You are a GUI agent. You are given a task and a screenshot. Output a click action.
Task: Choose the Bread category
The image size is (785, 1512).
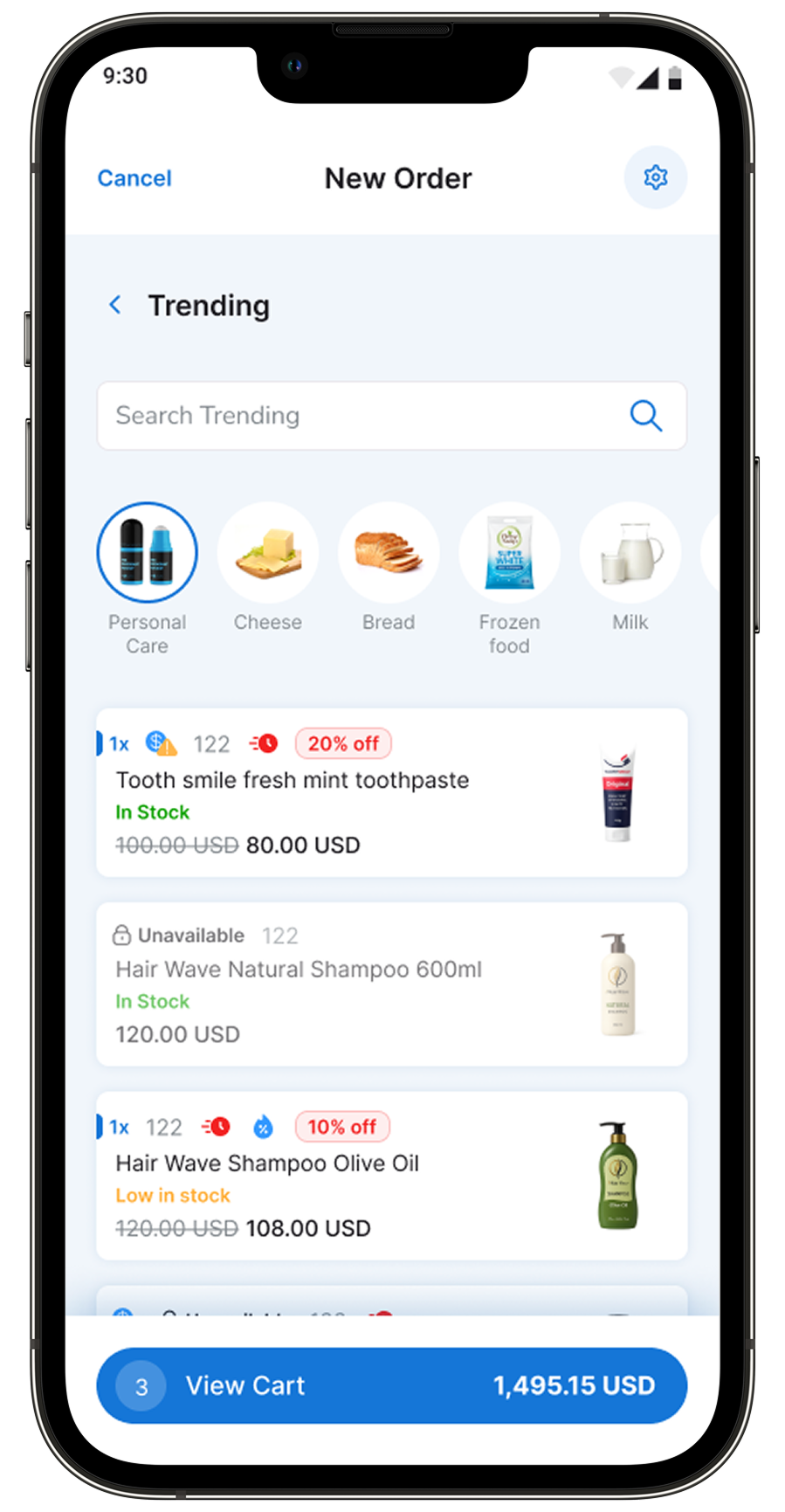coord(389,553)
